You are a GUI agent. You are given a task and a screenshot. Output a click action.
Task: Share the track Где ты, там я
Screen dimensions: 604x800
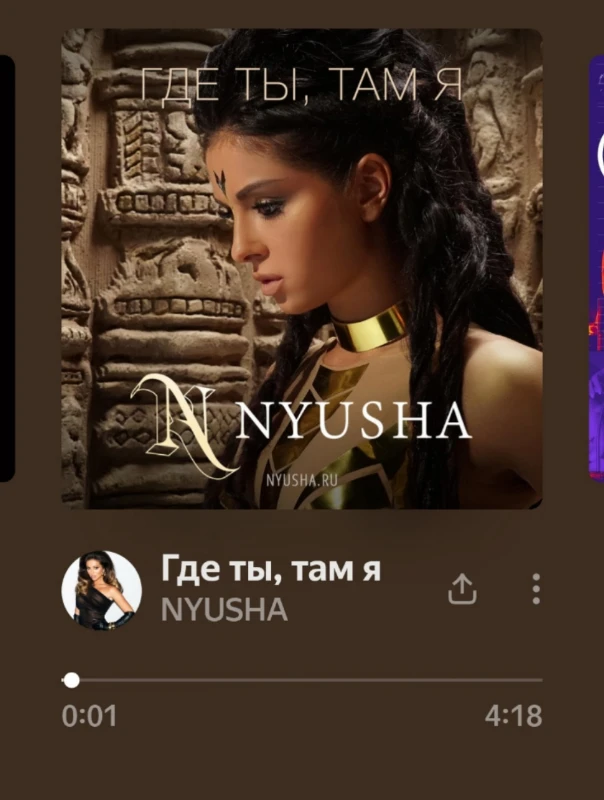point(461,590)
